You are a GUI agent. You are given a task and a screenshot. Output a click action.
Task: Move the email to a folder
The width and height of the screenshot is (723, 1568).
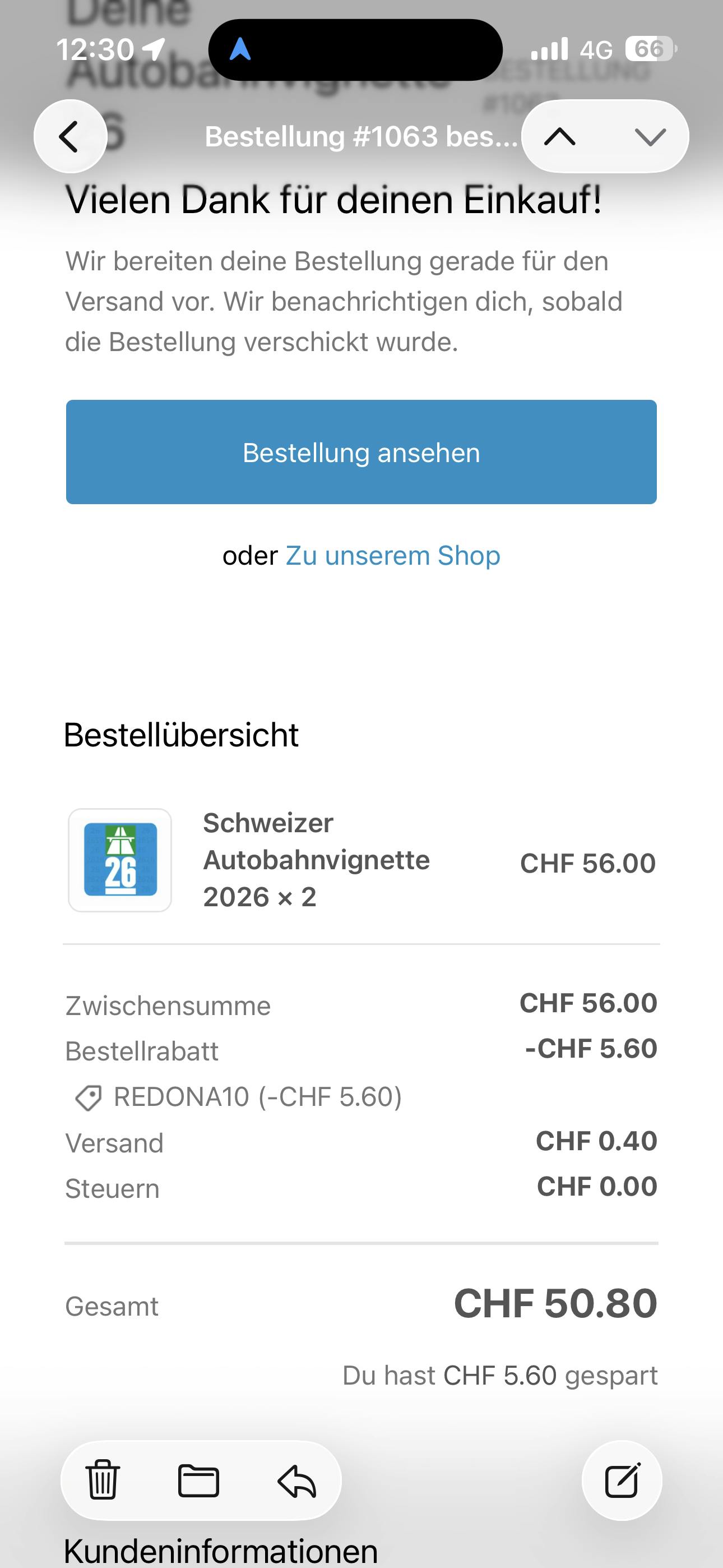198,1481
